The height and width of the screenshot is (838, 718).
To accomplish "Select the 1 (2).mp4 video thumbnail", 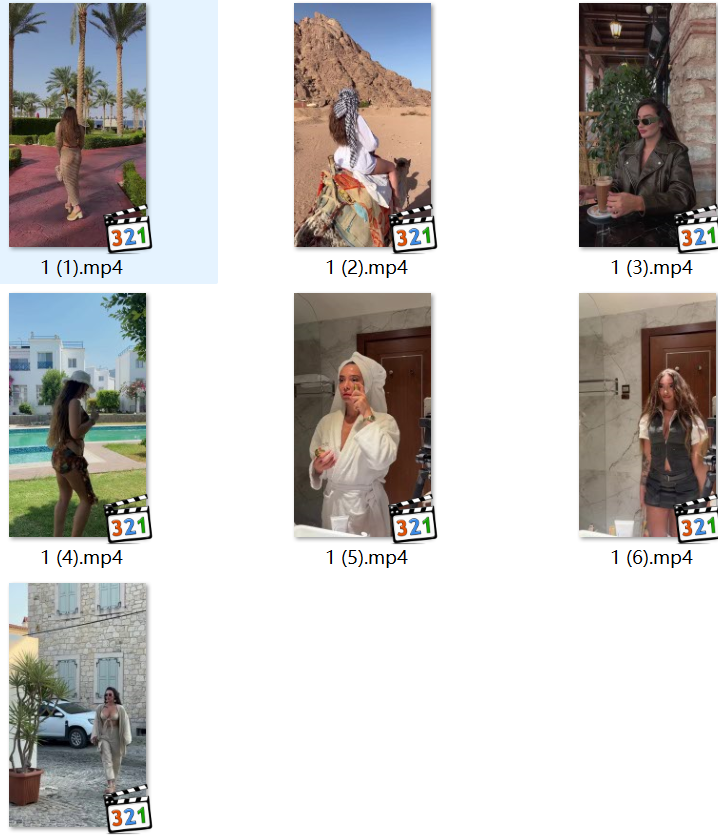I will (x=363, y=125).
